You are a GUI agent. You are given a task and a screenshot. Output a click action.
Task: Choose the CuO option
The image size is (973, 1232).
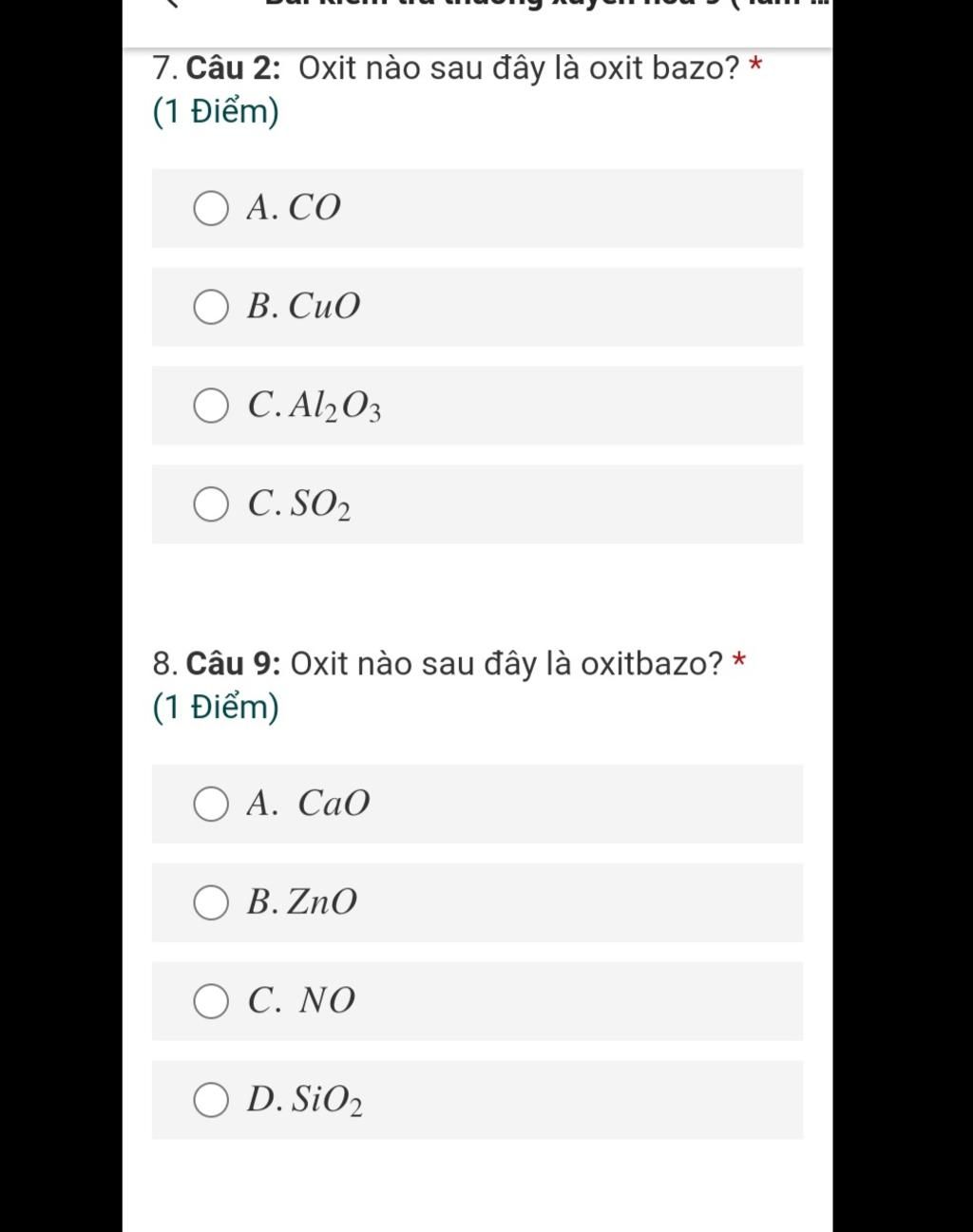211,307
